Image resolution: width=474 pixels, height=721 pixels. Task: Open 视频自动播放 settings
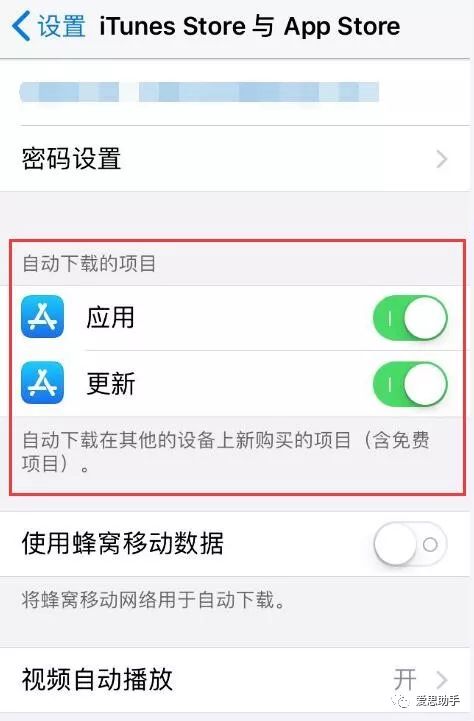[235, 680]
